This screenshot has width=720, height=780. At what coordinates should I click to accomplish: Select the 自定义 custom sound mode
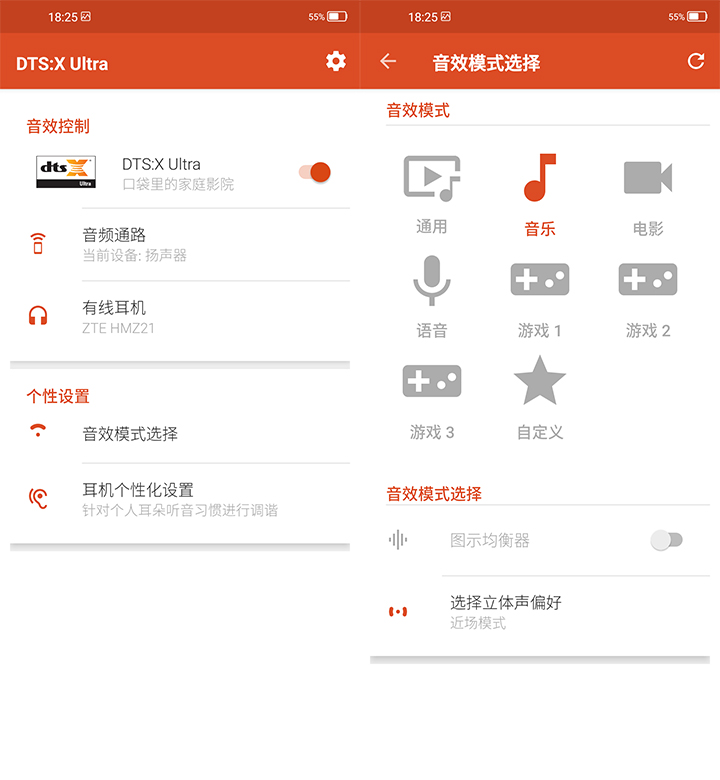pos(540,396)
